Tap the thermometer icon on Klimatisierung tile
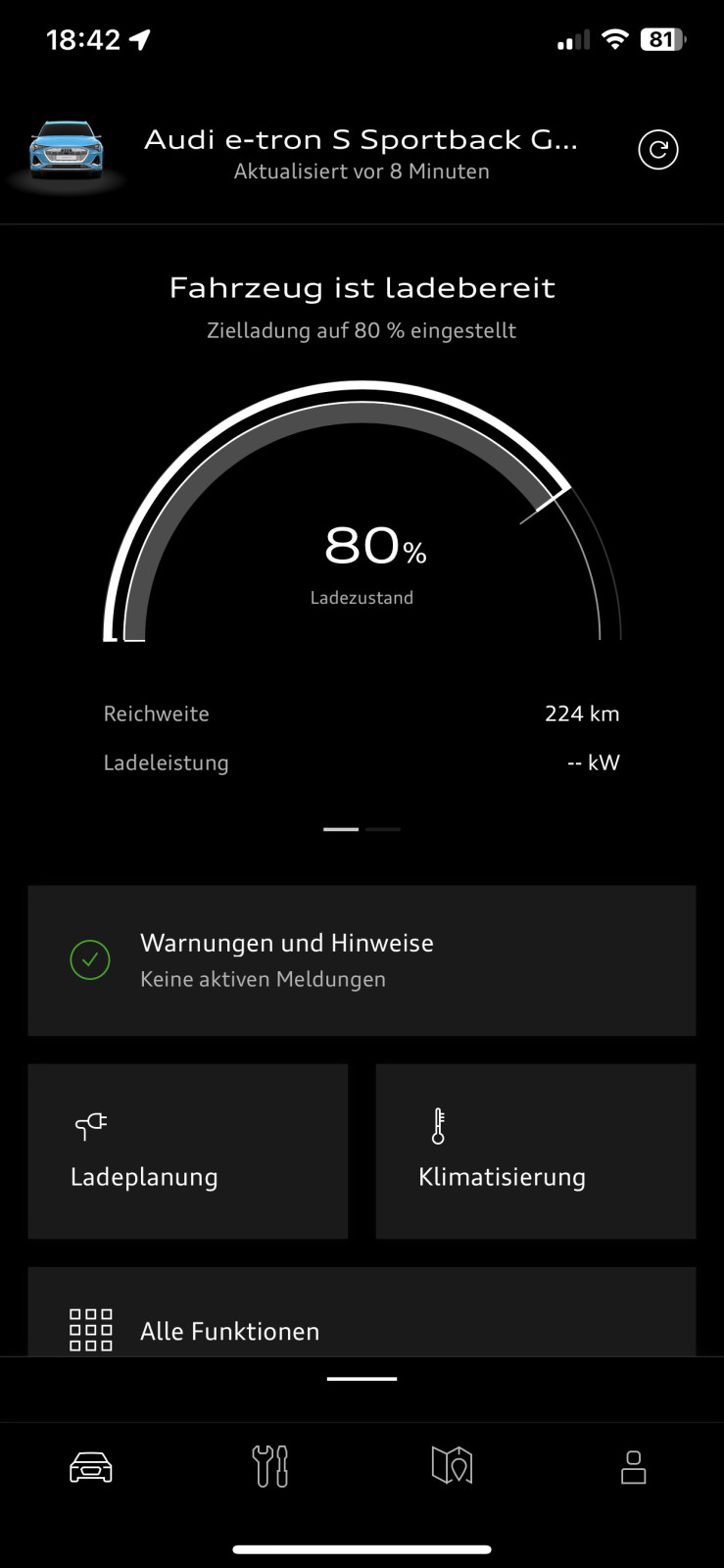 [438, 1126]
